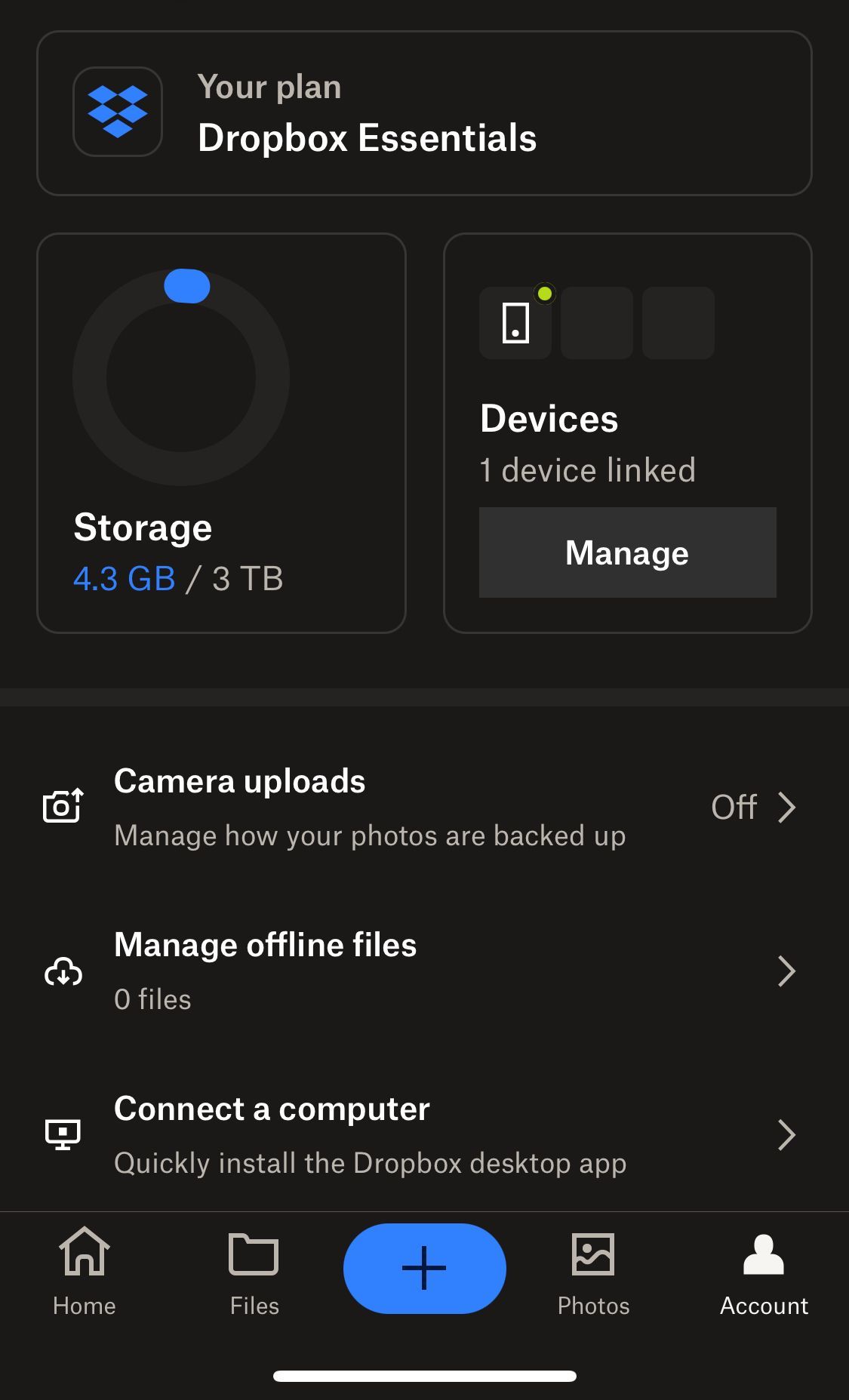Tap the Manage devices button
Viewport: 849px width, 1400px height.
click(x=627, y=552)
